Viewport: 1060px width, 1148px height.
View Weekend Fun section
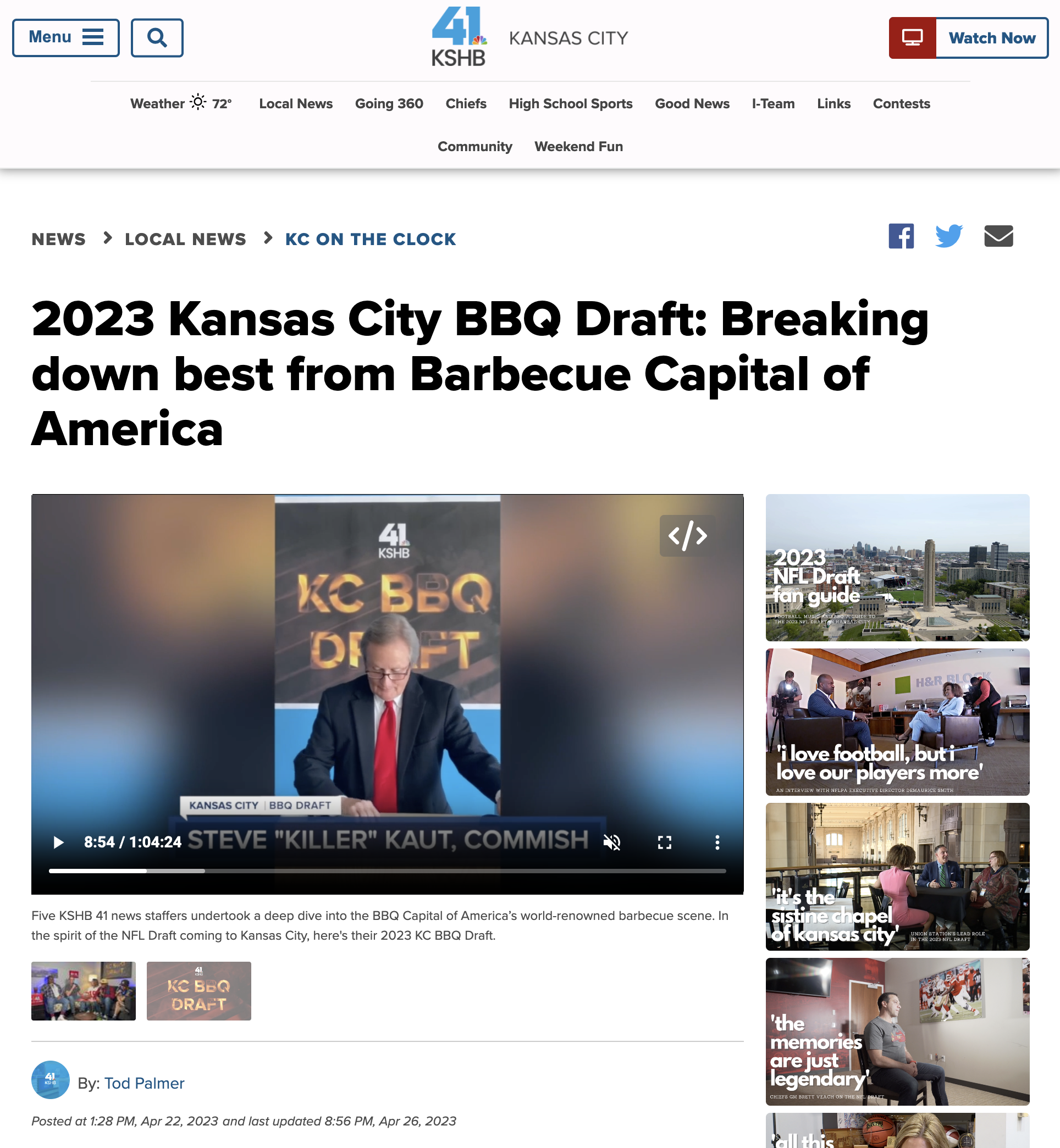coord(578,147)
